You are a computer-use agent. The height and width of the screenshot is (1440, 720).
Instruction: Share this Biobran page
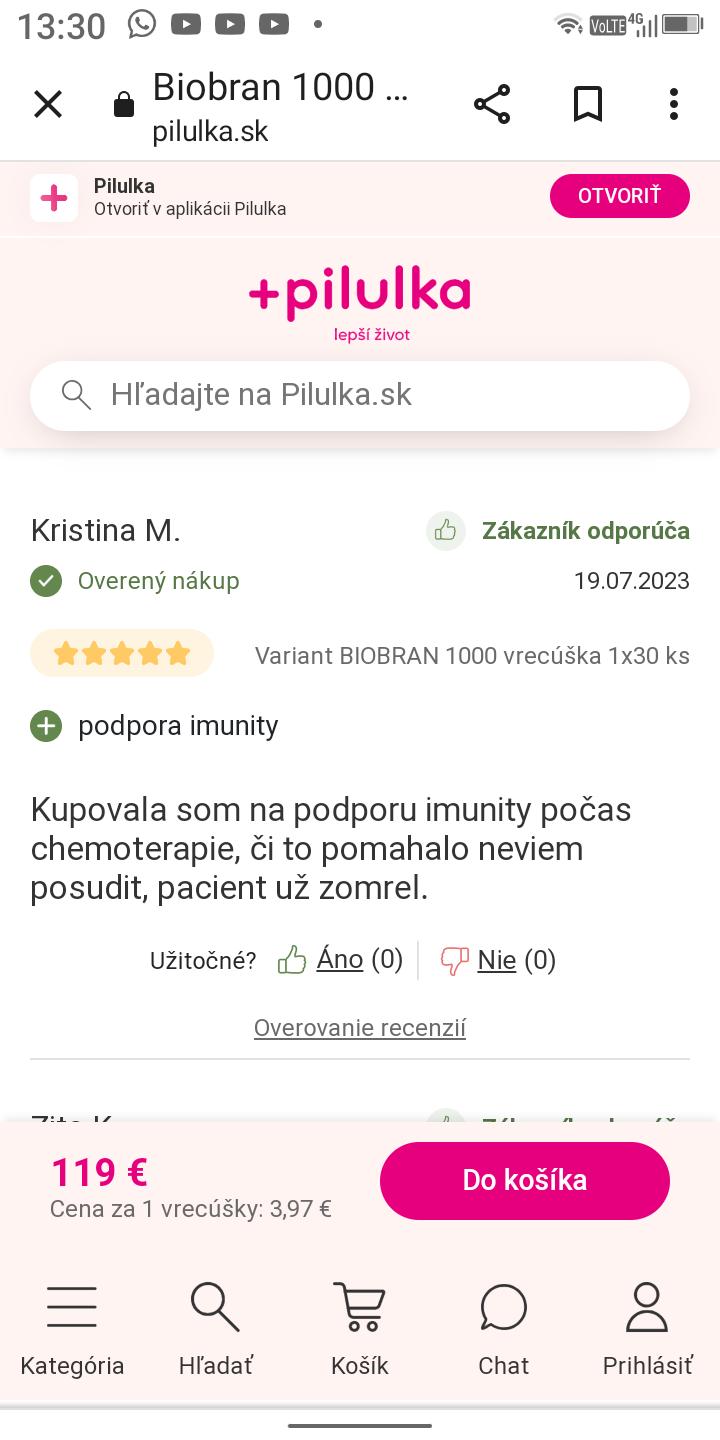491,104
